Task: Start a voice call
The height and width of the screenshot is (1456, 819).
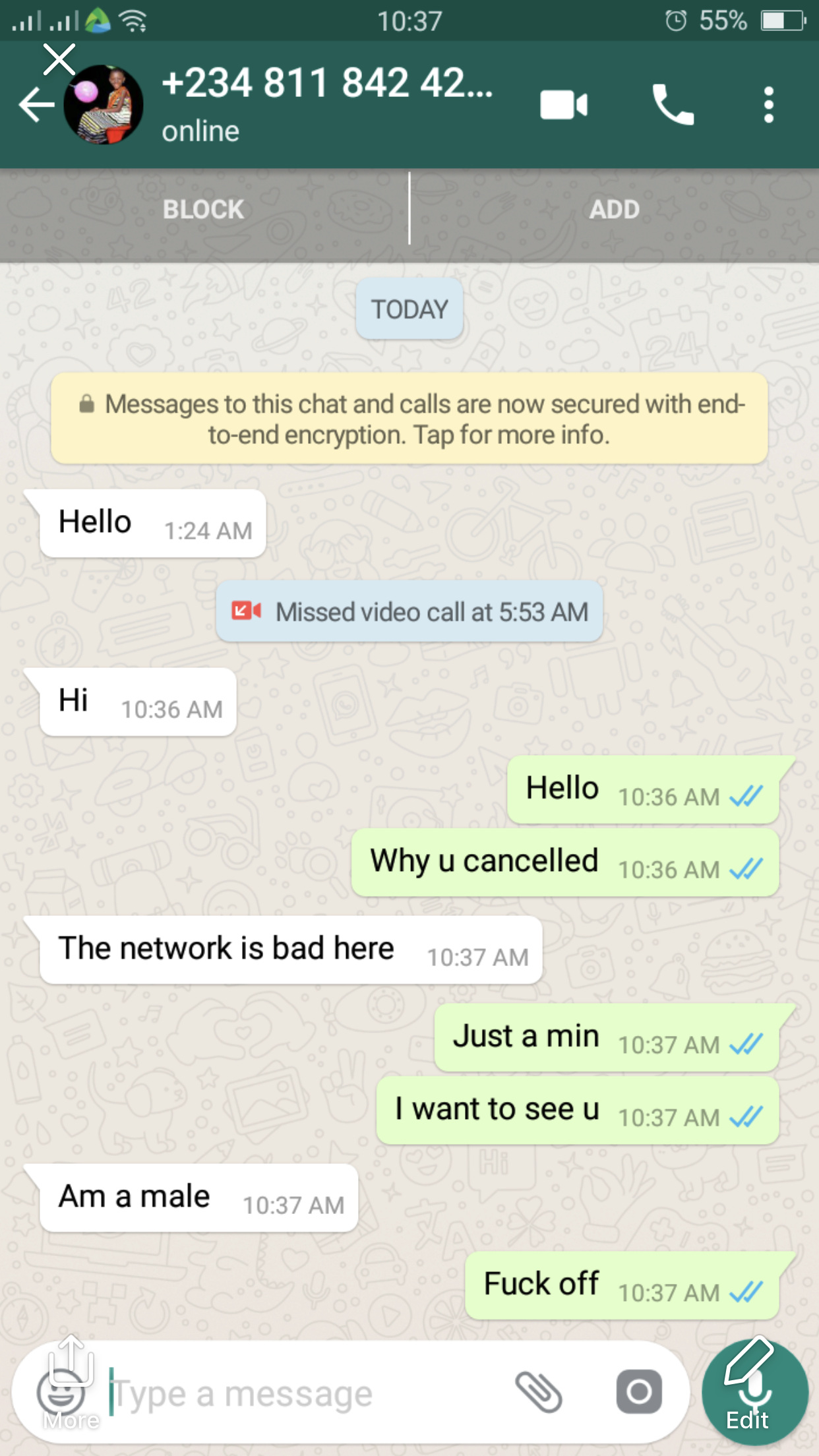Action: tap(673, 106)
